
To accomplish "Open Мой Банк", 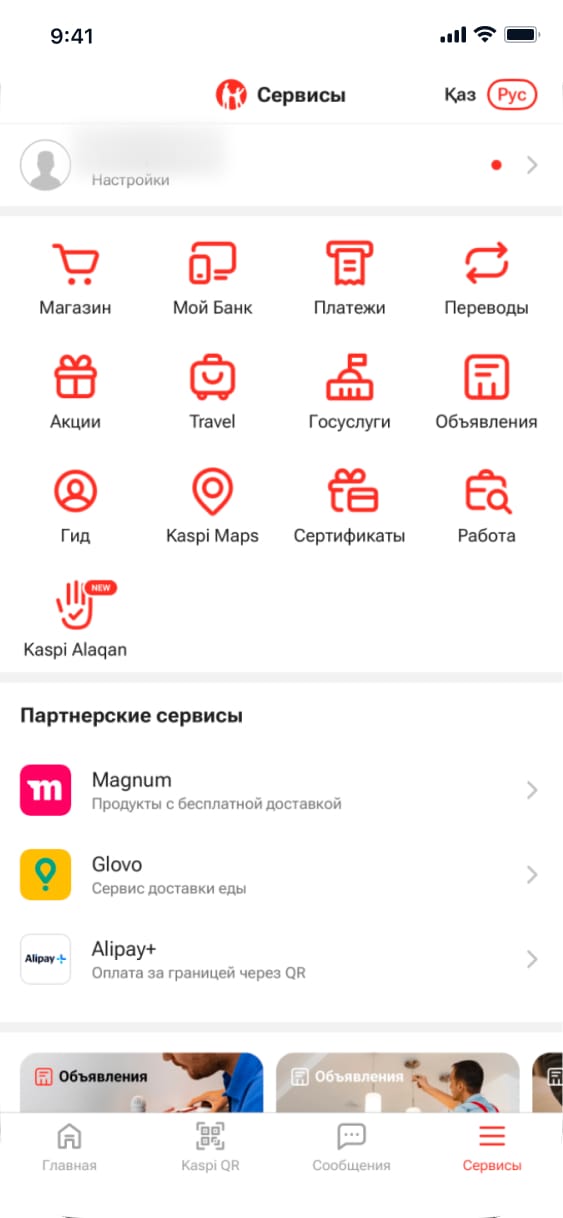I will pyautogui.click(x=212, y=280).
